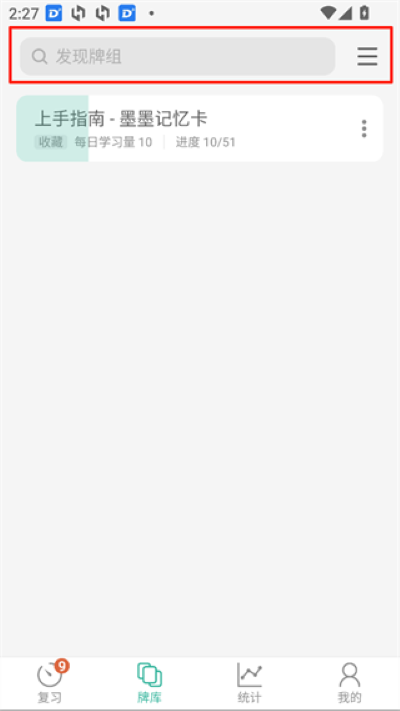Viewport: 400px width, 711px height.
Task: Tap the 发现牌组 search box
Action: [x=177, y=56]
